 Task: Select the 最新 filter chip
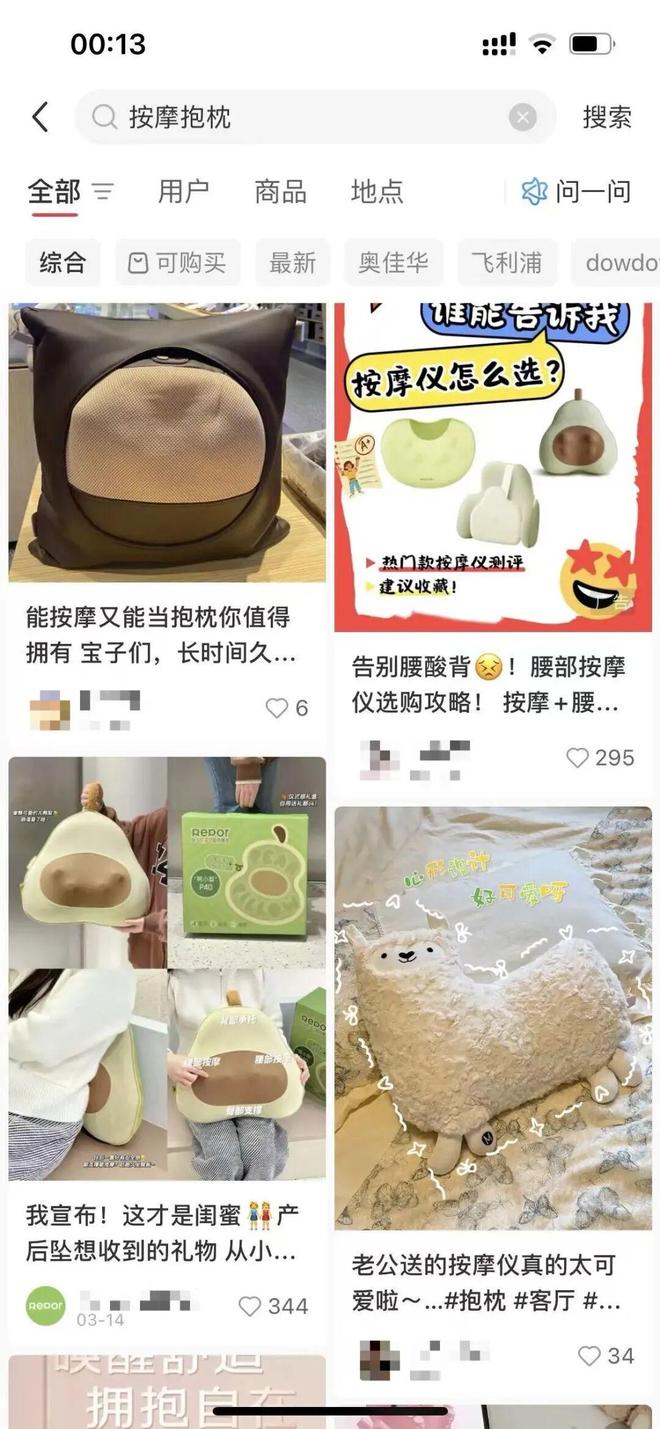pos(292,263)
